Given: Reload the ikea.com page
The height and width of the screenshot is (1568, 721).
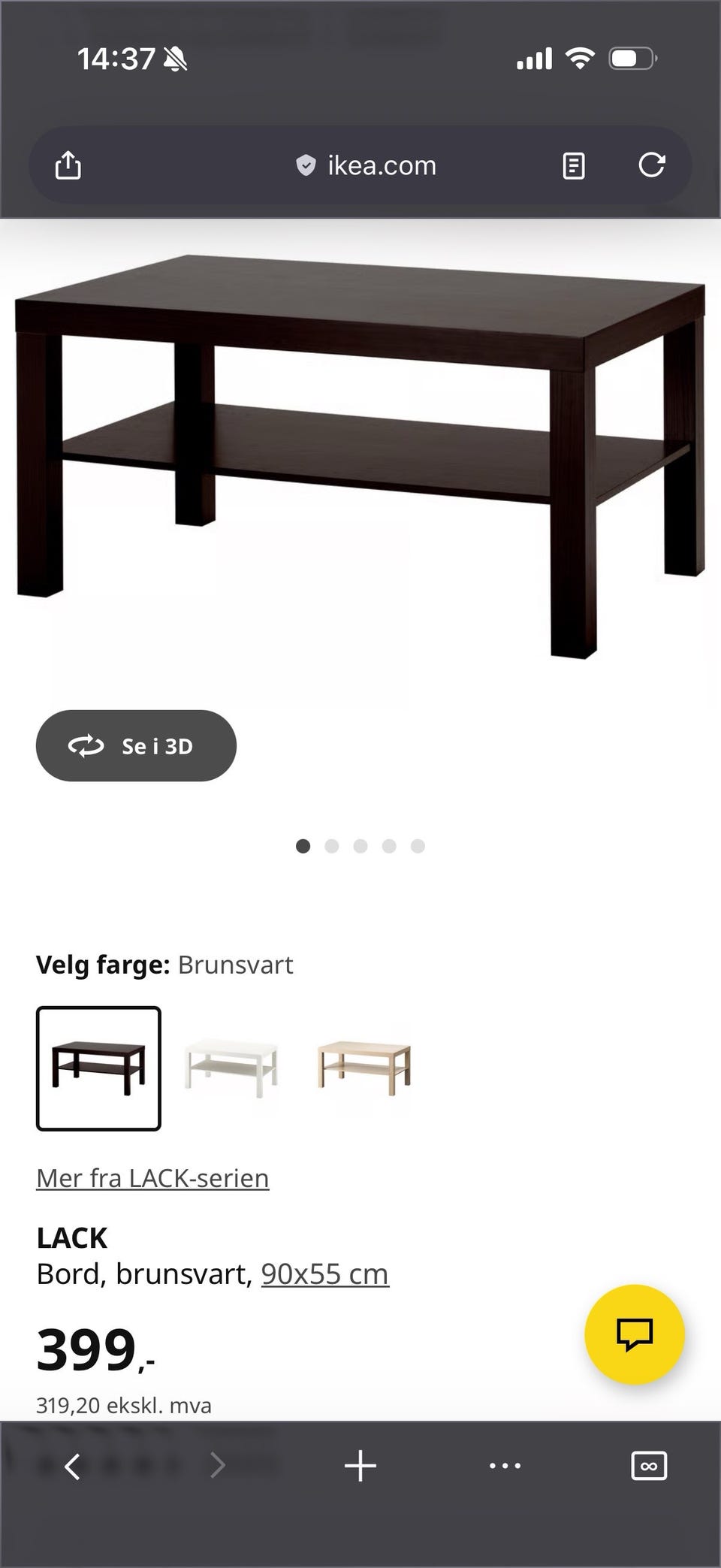Looking at the screenshot, I should click(652, 165).
